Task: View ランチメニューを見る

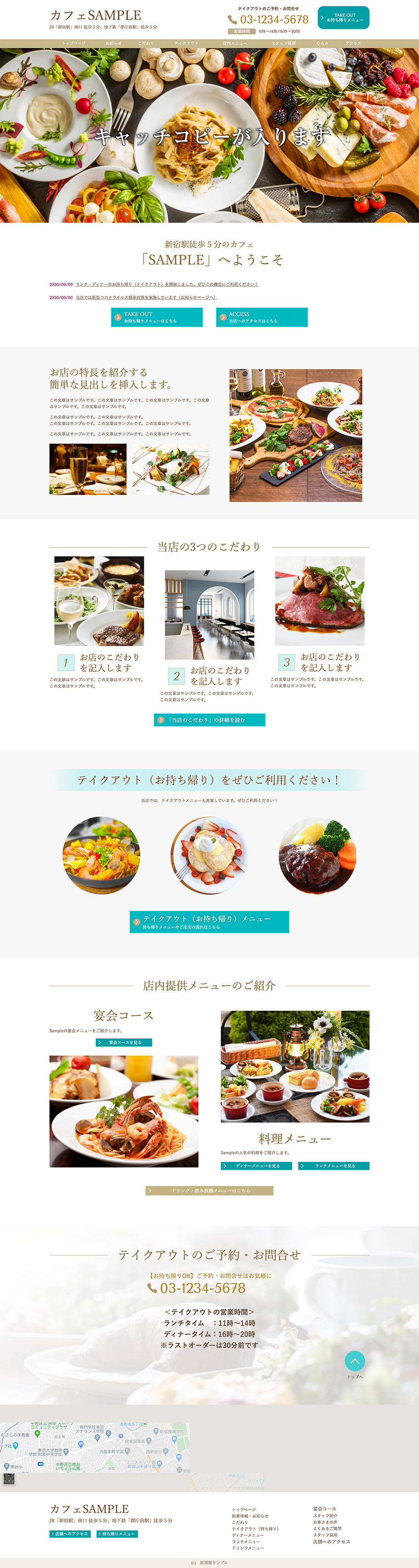Action: click(334, 1166)
